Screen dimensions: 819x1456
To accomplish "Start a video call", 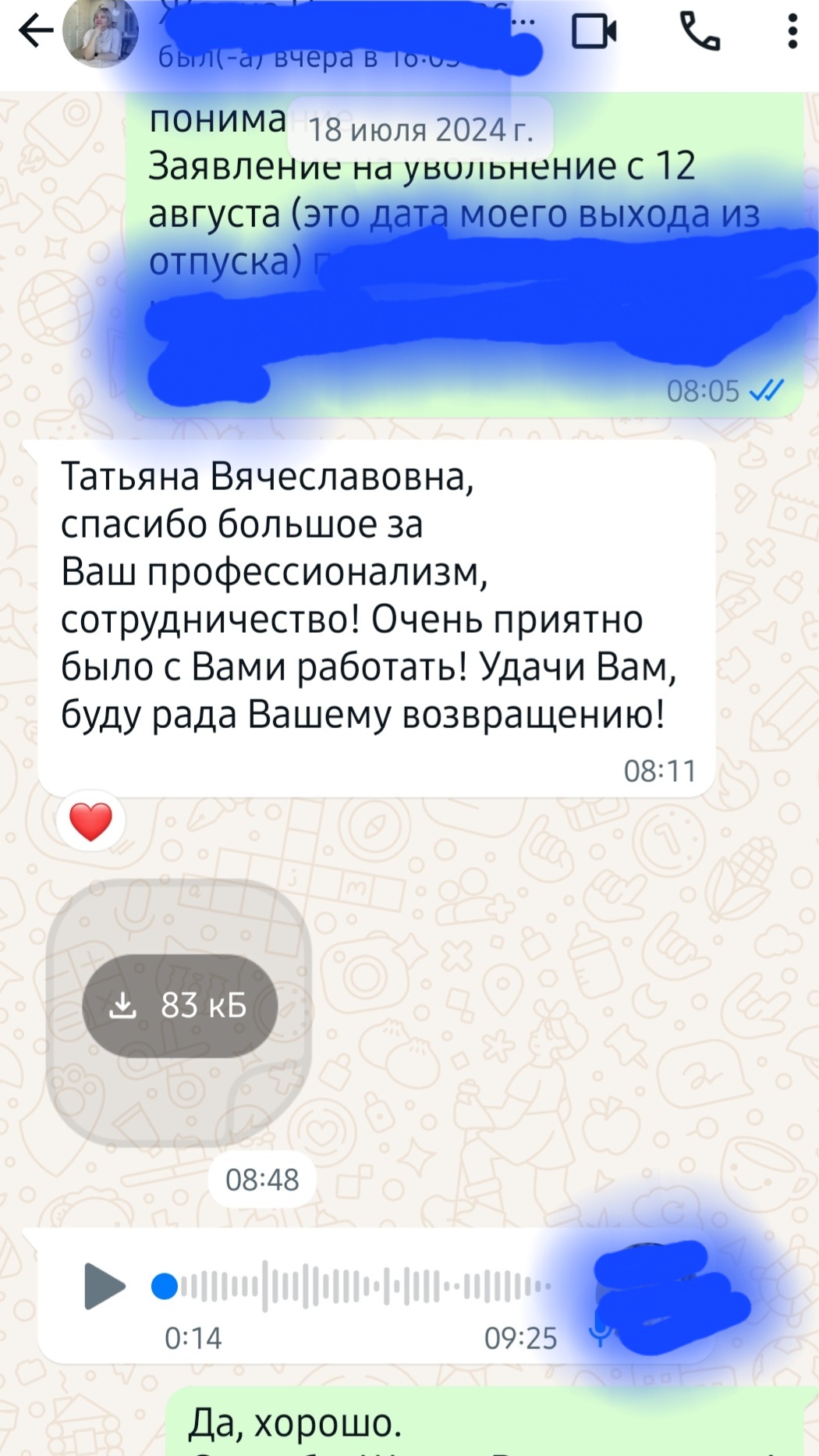I will [594, 32].
